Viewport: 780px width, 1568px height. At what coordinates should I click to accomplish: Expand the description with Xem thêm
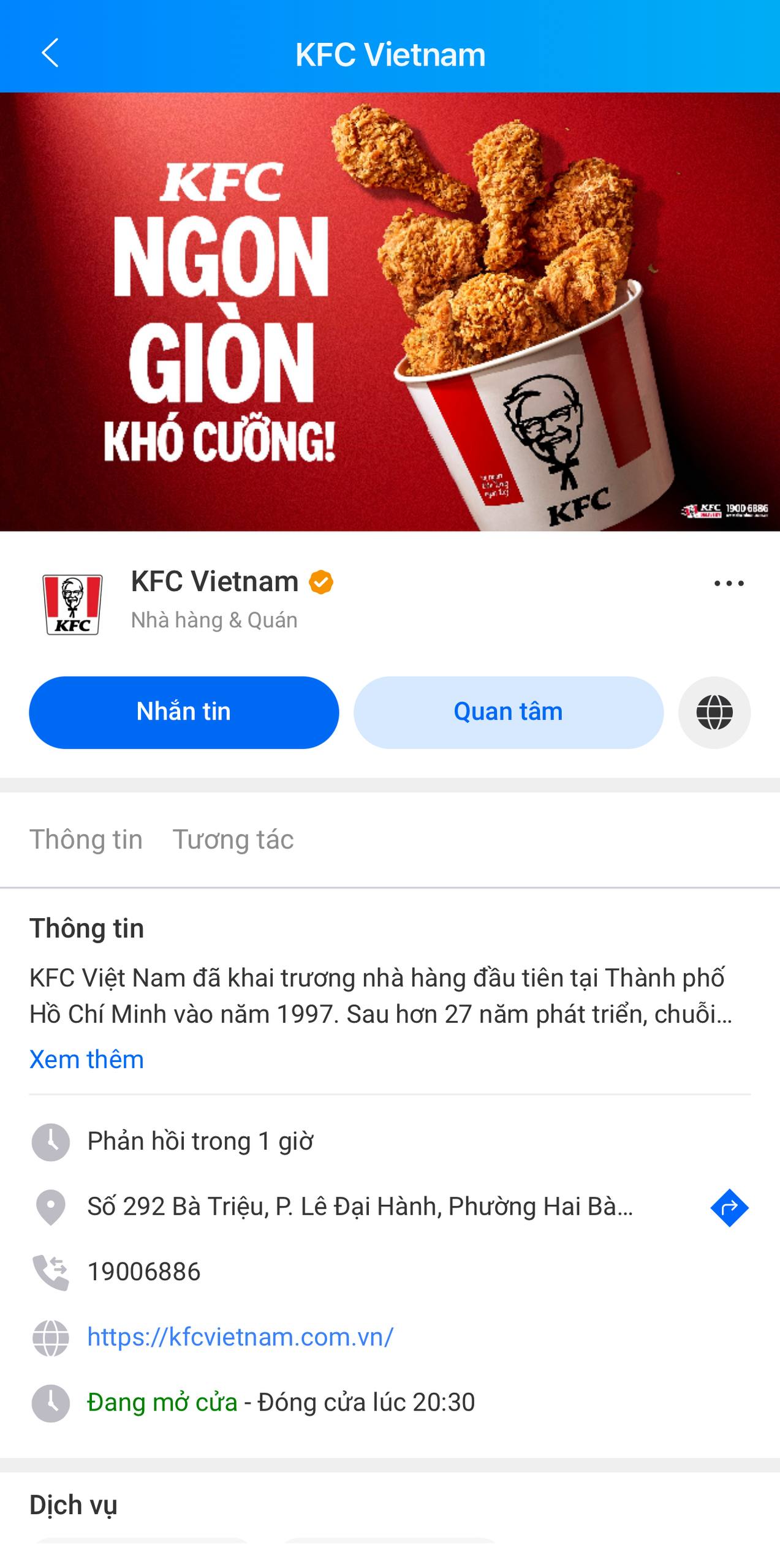tap(85, 1058)
